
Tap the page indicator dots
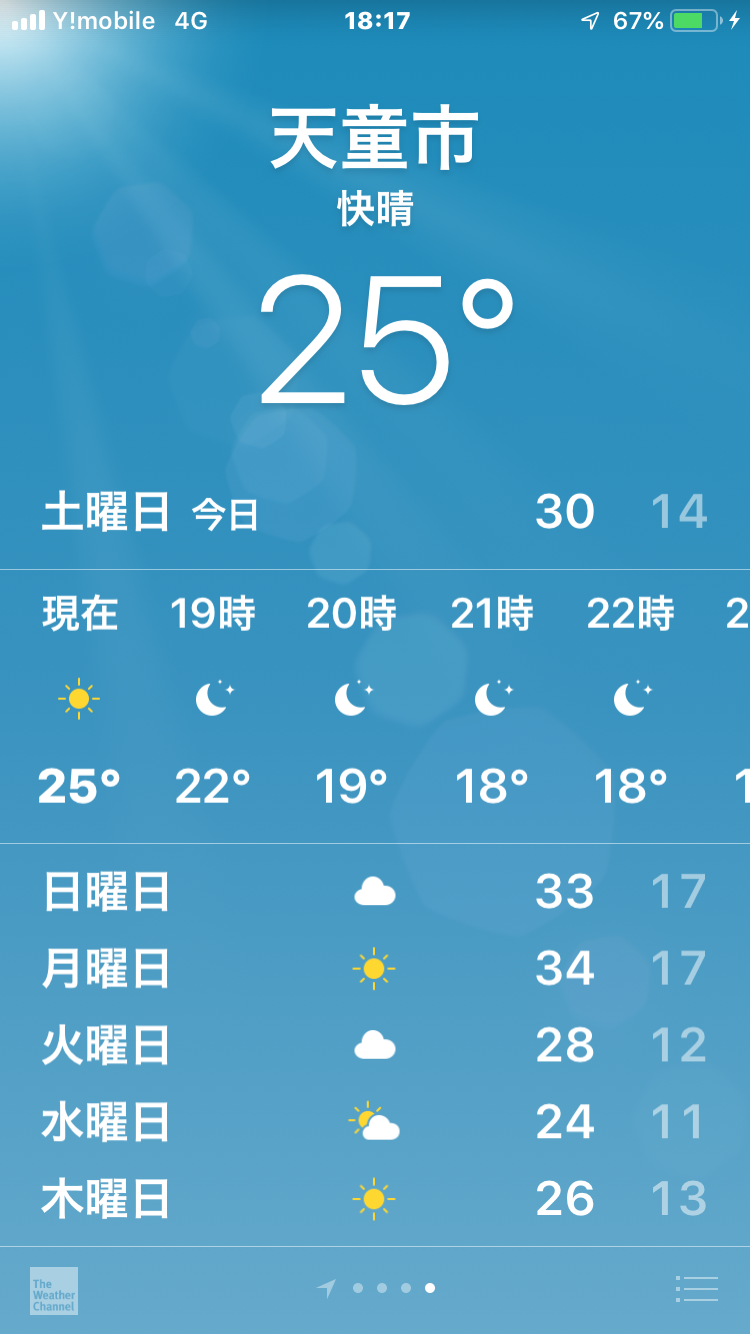pos(393,1288)
